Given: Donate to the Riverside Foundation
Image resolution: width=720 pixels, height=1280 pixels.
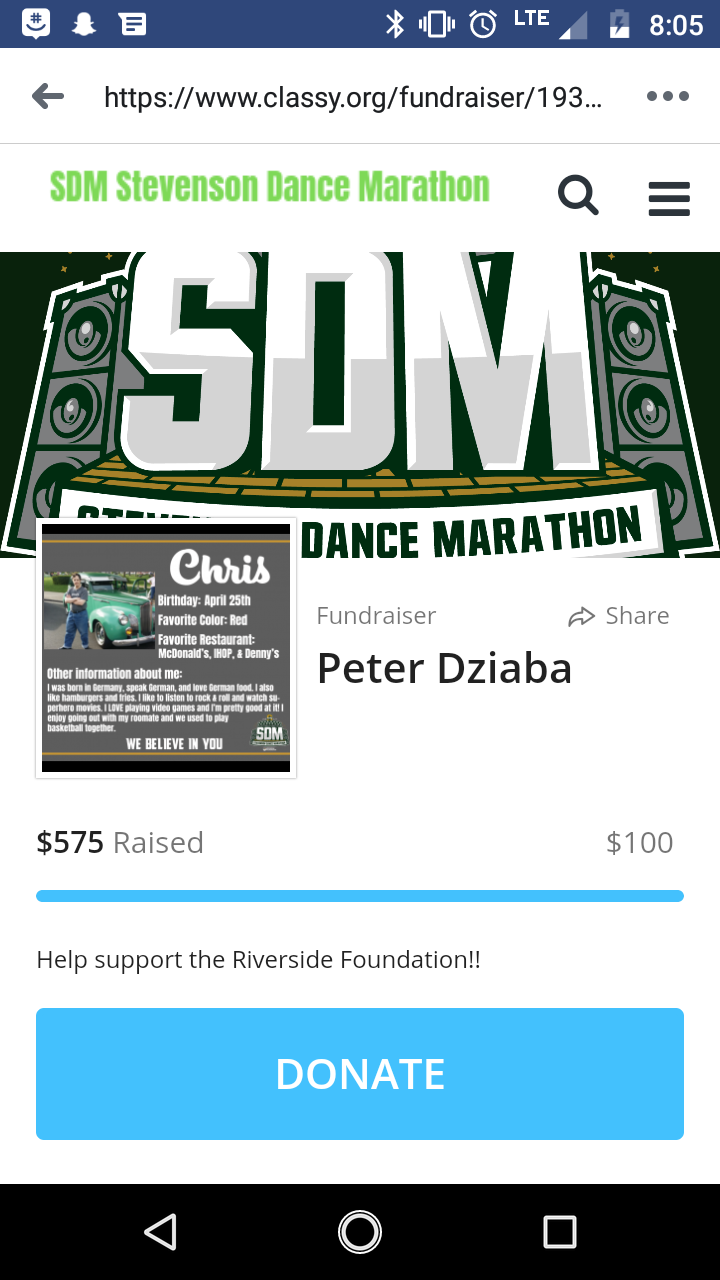Looking at the screenshot, I should [x=360, y=1074].
